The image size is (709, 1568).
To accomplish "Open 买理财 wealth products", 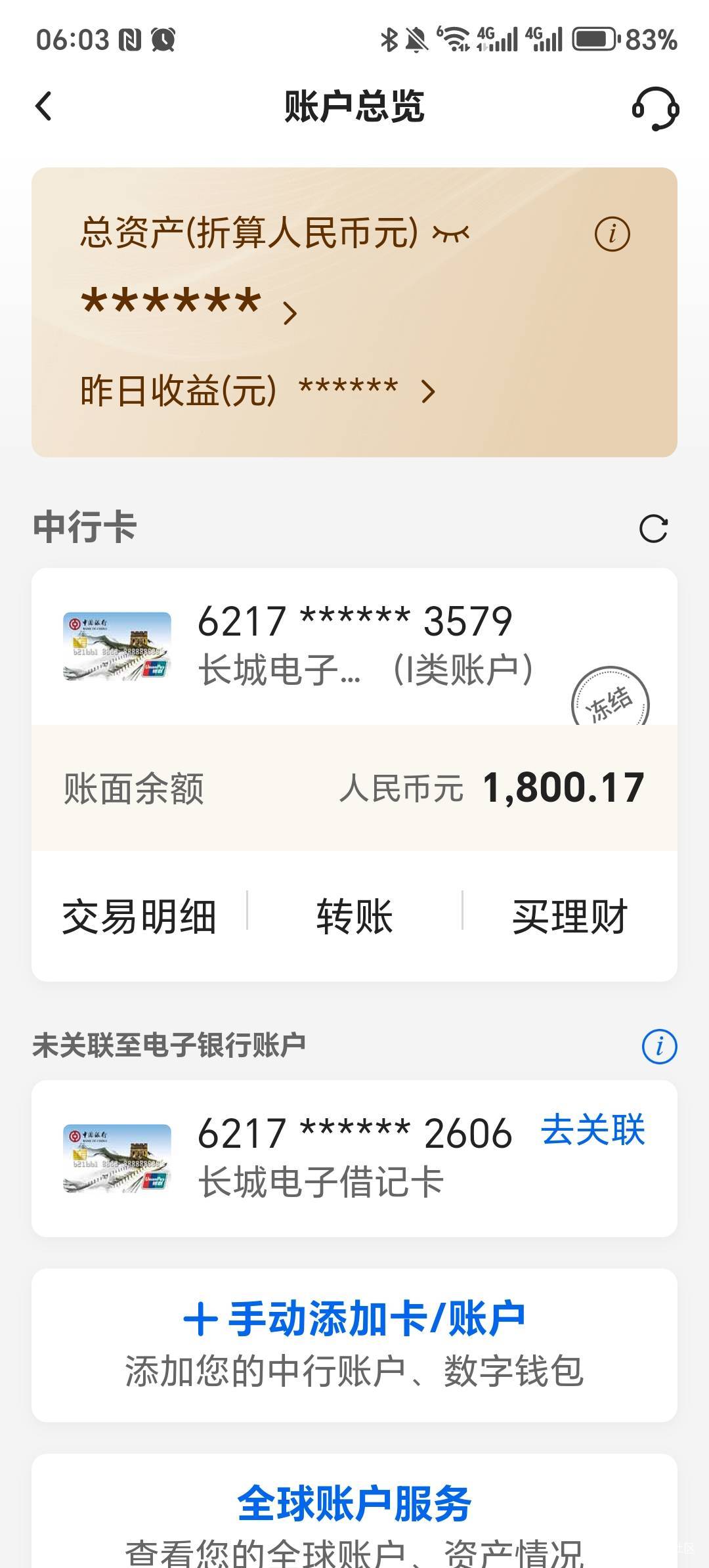I will click(x=570, y=917).
